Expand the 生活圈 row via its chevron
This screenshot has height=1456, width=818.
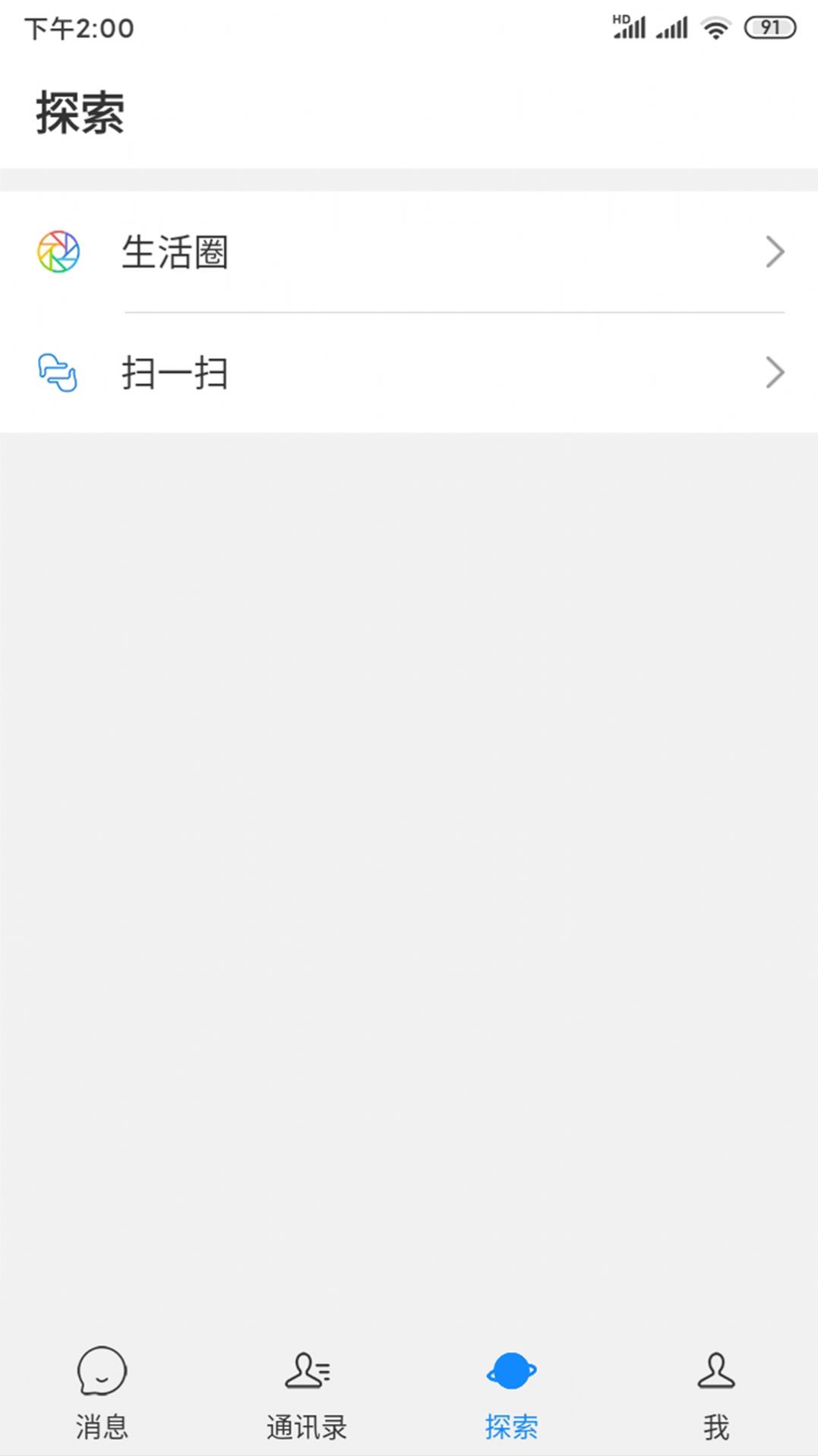[774, 251]
